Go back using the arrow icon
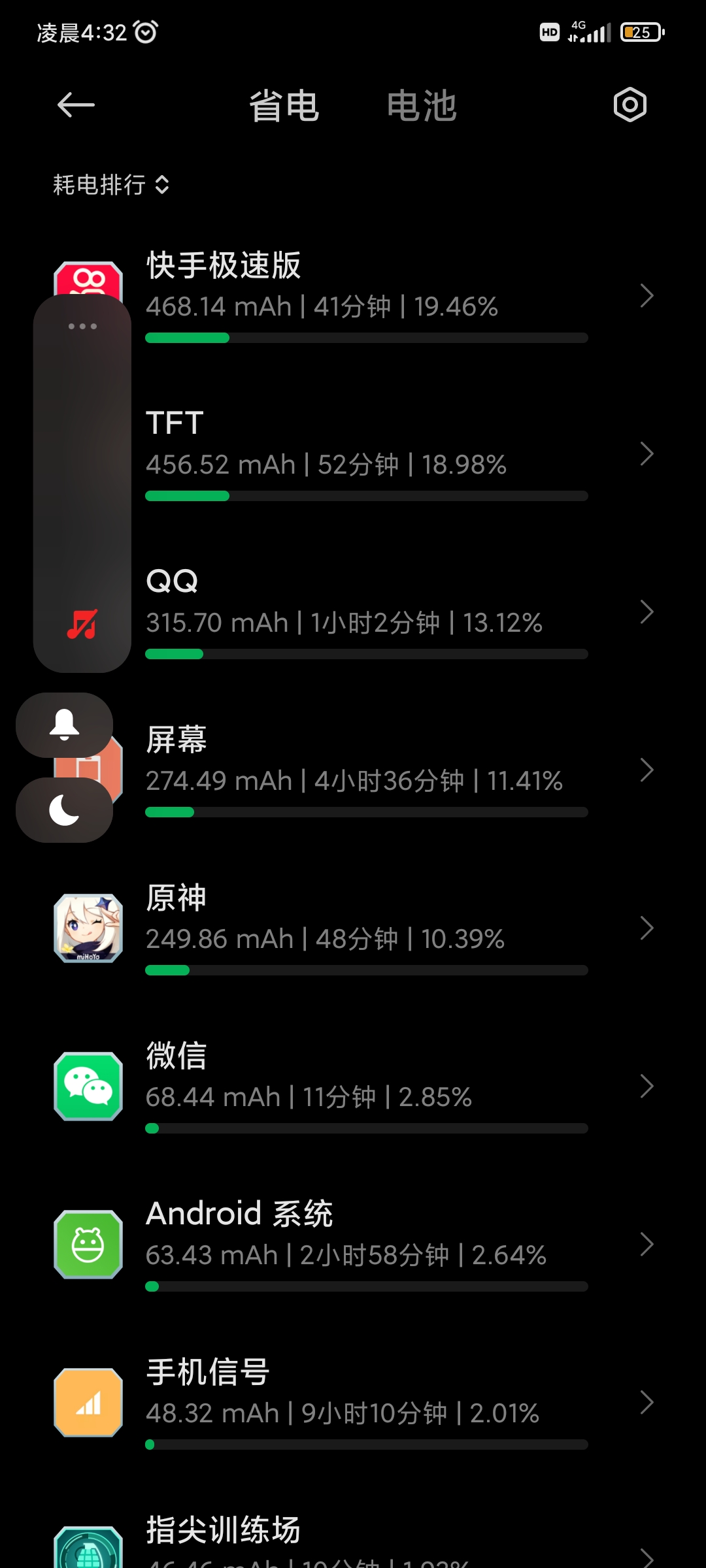Screen dimensions: 706x1568 click(x=76, y=105)
